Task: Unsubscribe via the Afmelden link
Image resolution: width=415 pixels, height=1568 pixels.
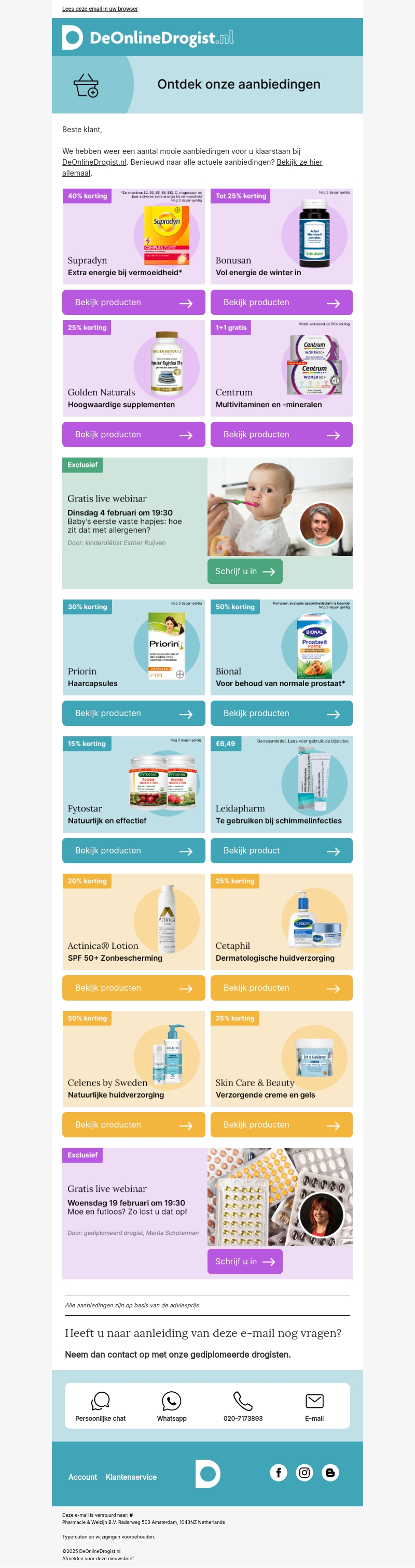Action: coord(73,1559)
